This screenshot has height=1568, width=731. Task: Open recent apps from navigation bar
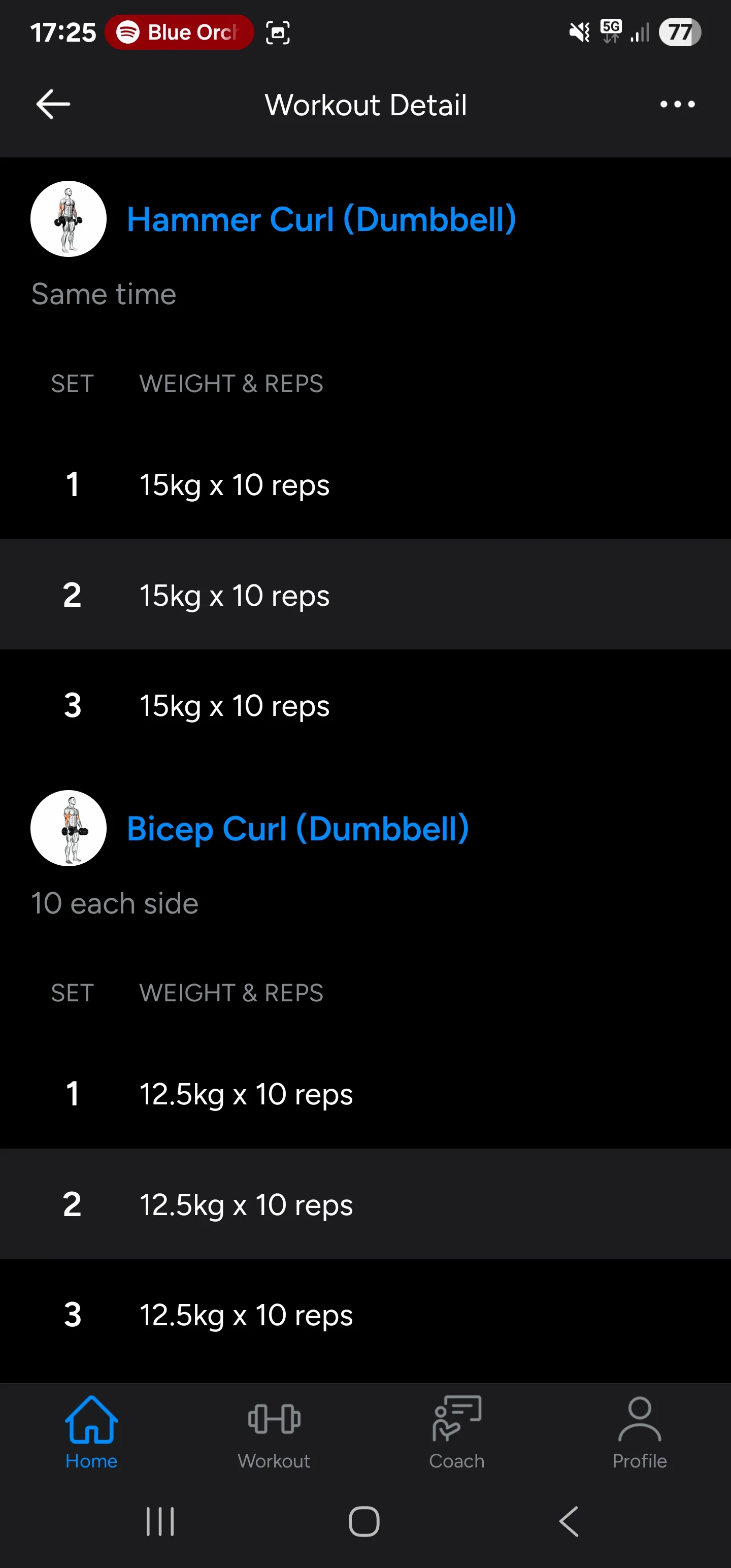[x=160, y=1521]
